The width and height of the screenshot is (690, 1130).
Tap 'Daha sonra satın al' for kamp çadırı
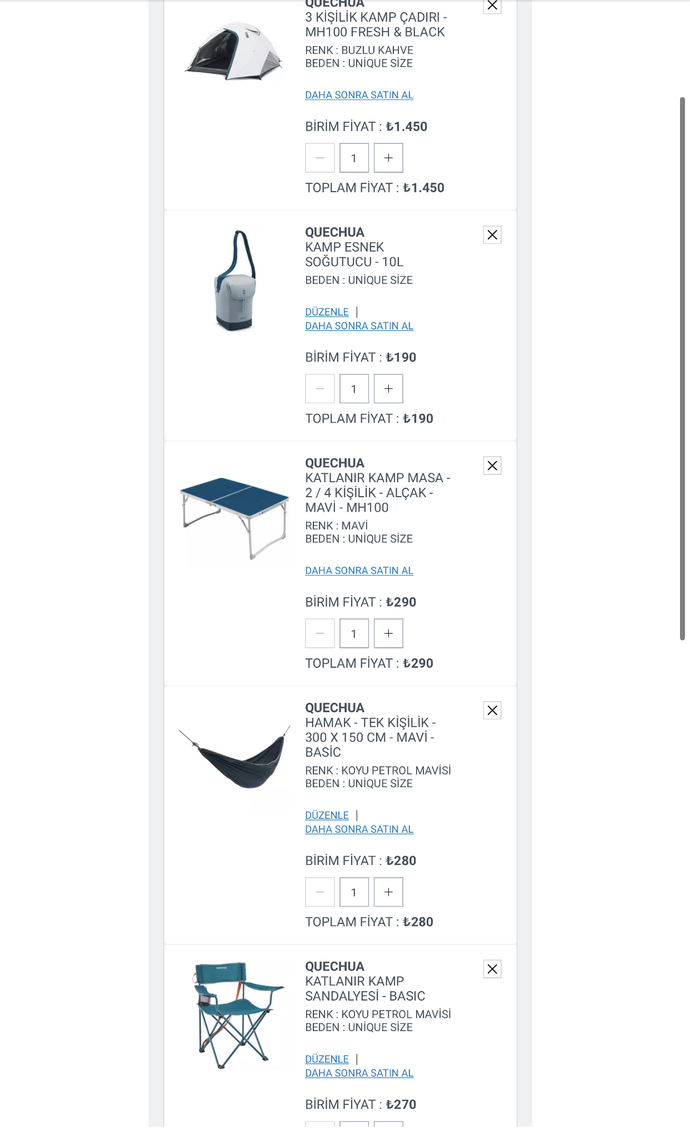359,95
